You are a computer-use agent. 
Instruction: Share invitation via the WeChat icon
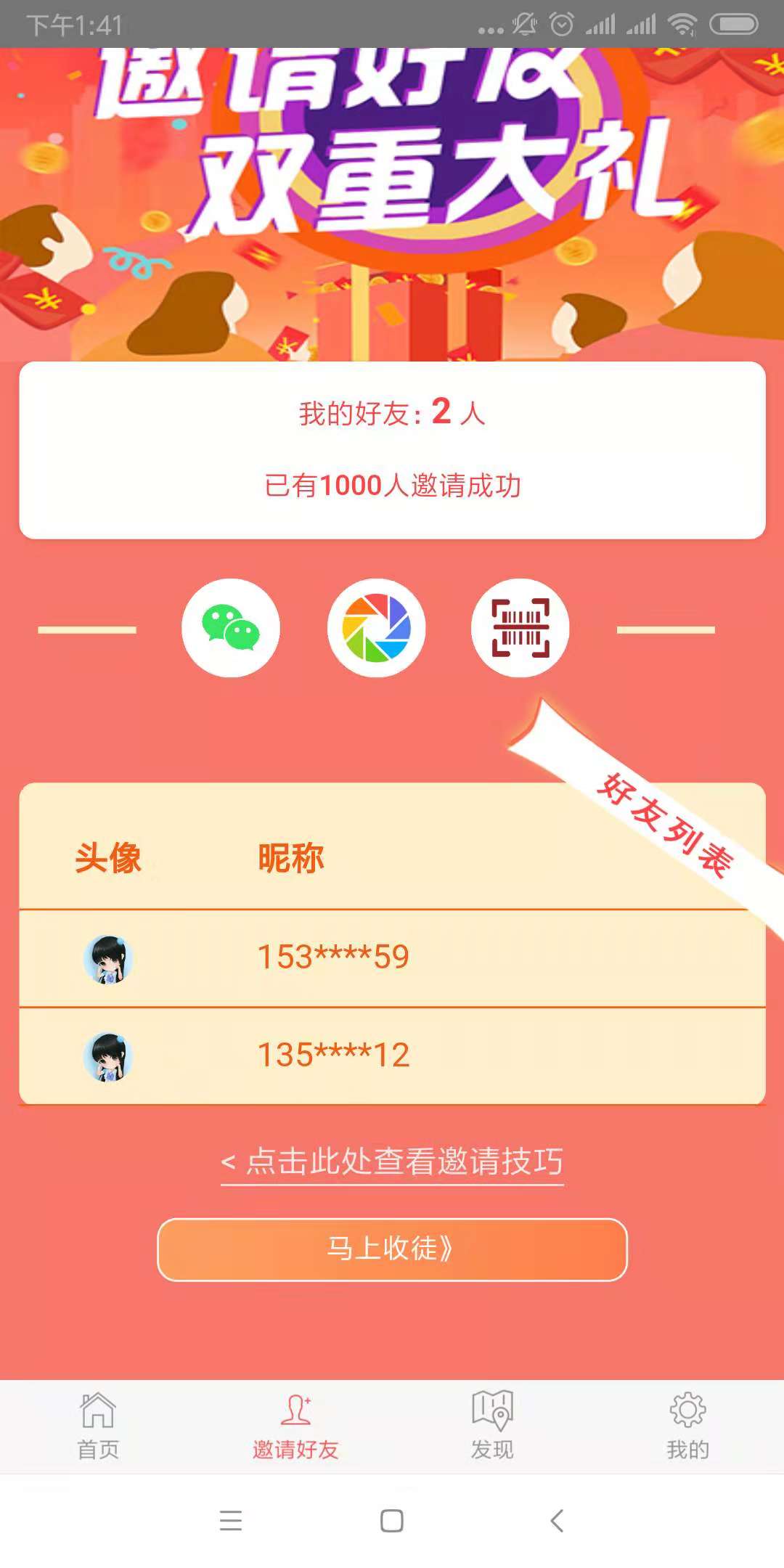(231, 628)
